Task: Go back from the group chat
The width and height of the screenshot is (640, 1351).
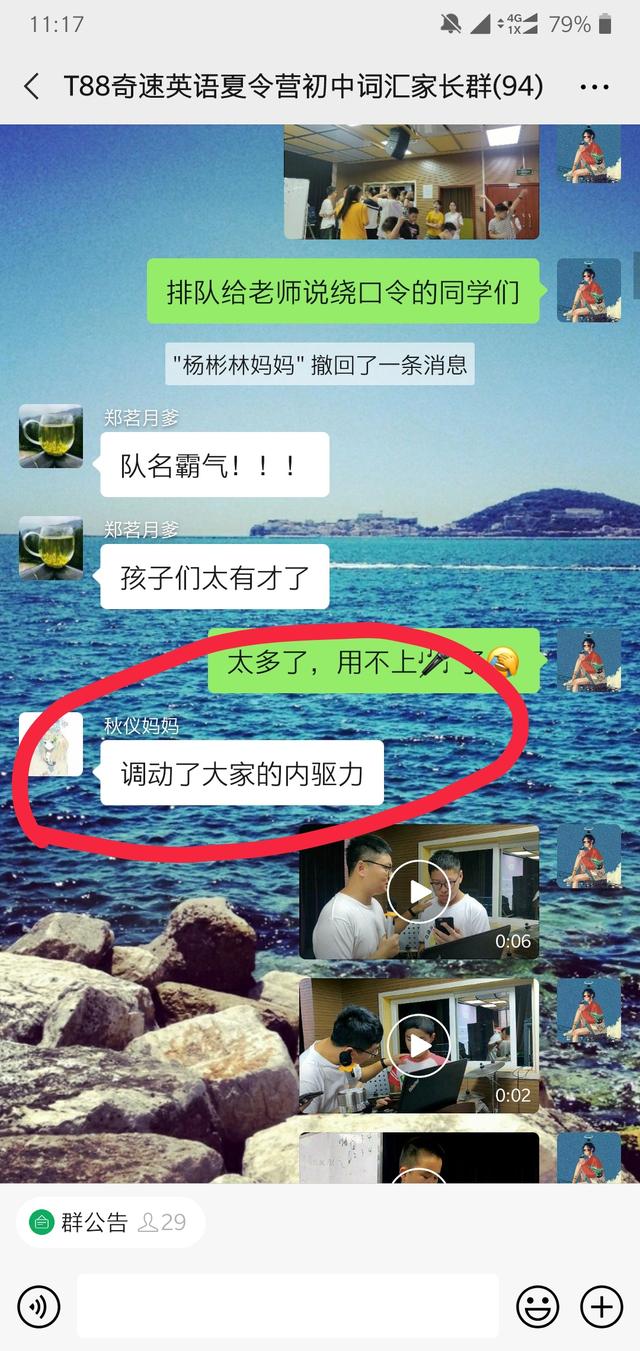Action: [x=32, y=87]
